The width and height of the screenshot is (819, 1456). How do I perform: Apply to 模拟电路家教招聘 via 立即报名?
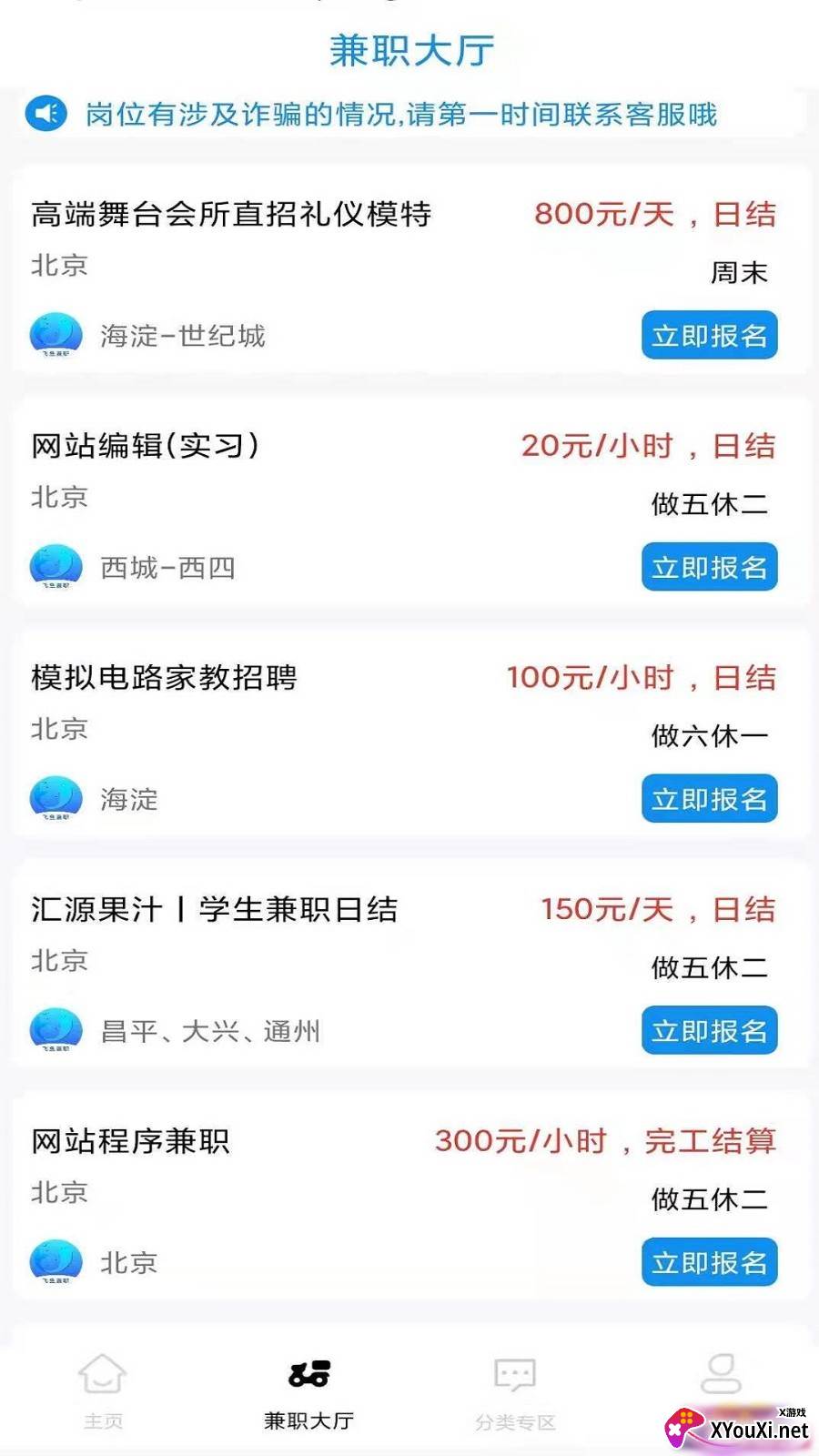pyautogui.click(x=709, y=799)
